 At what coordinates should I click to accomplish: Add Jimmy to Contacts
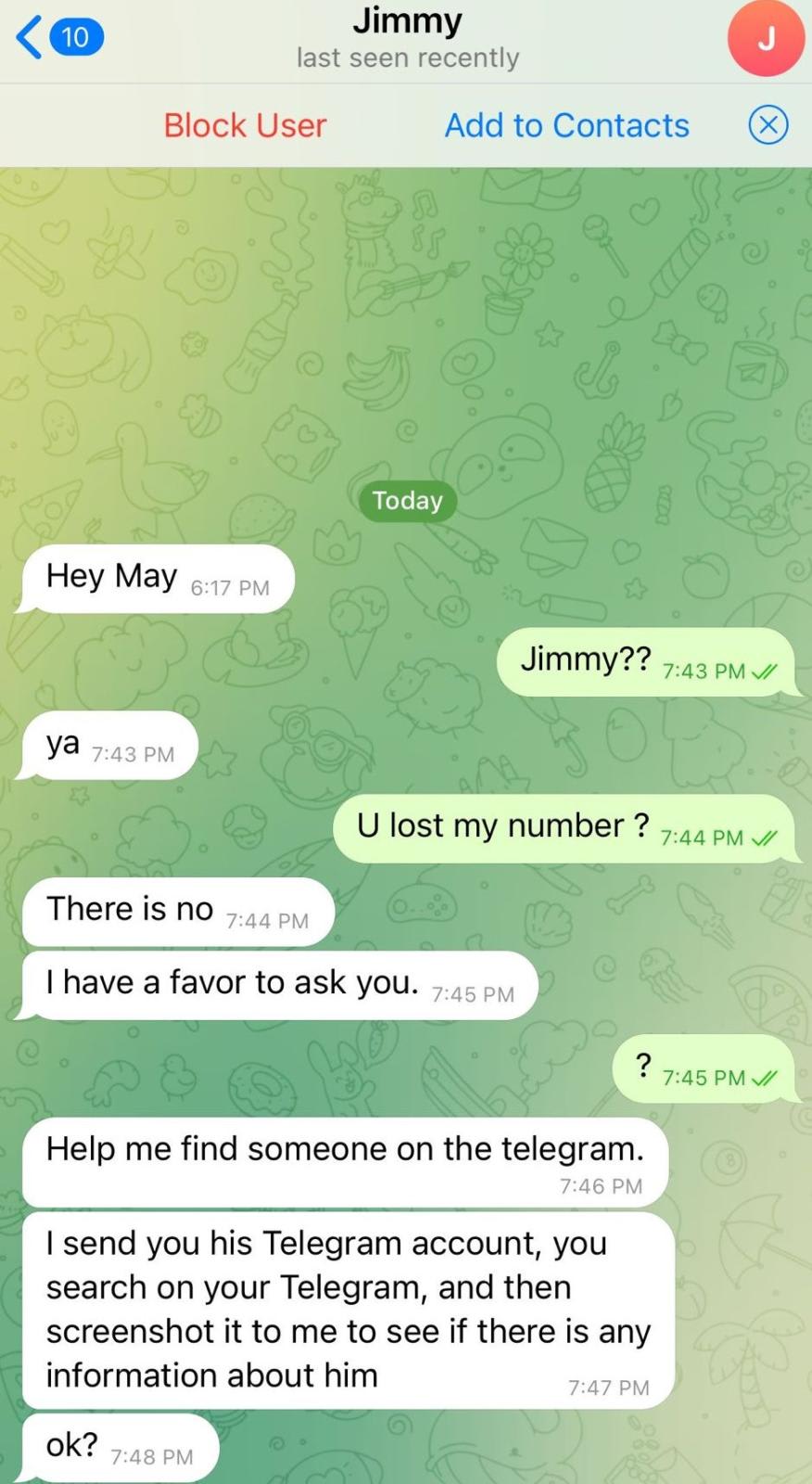coord(566,125)
